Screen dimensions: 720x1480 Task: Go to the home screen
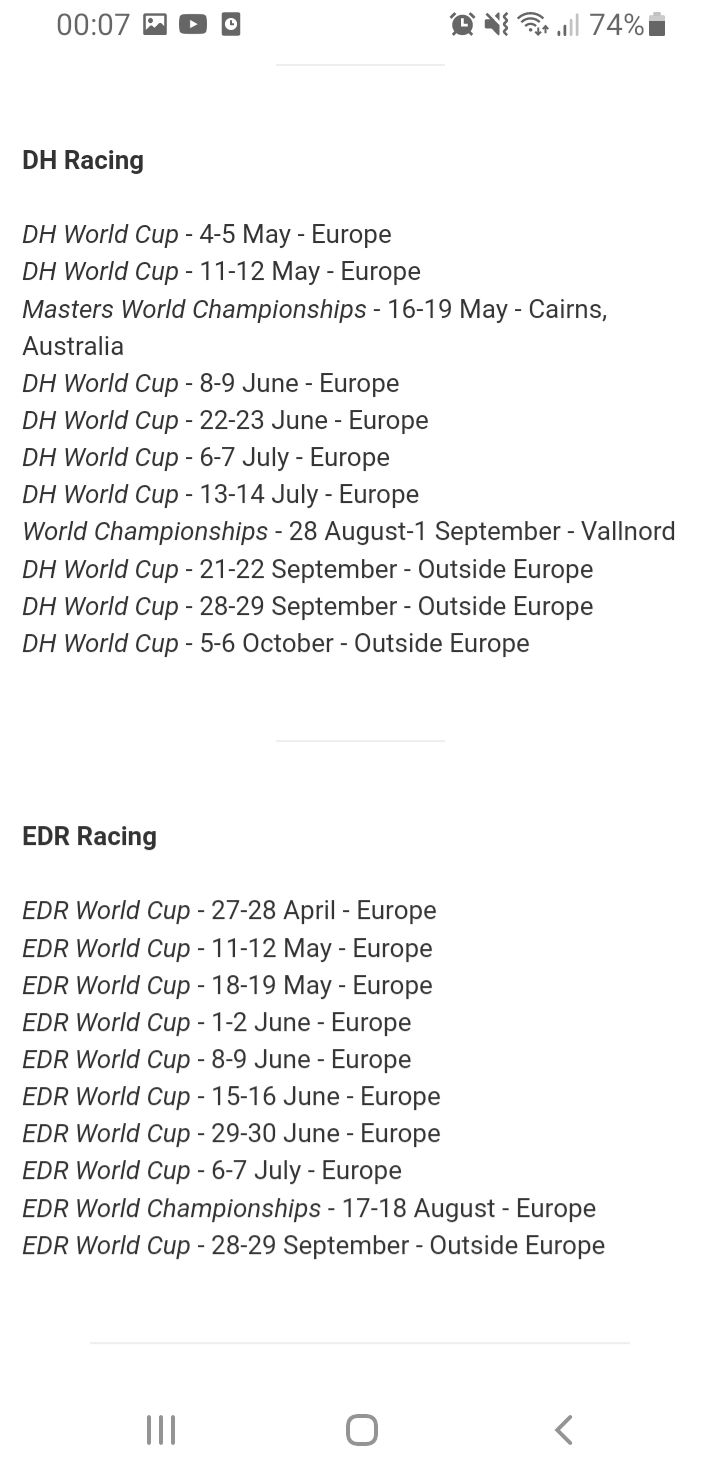(361, 1430)
